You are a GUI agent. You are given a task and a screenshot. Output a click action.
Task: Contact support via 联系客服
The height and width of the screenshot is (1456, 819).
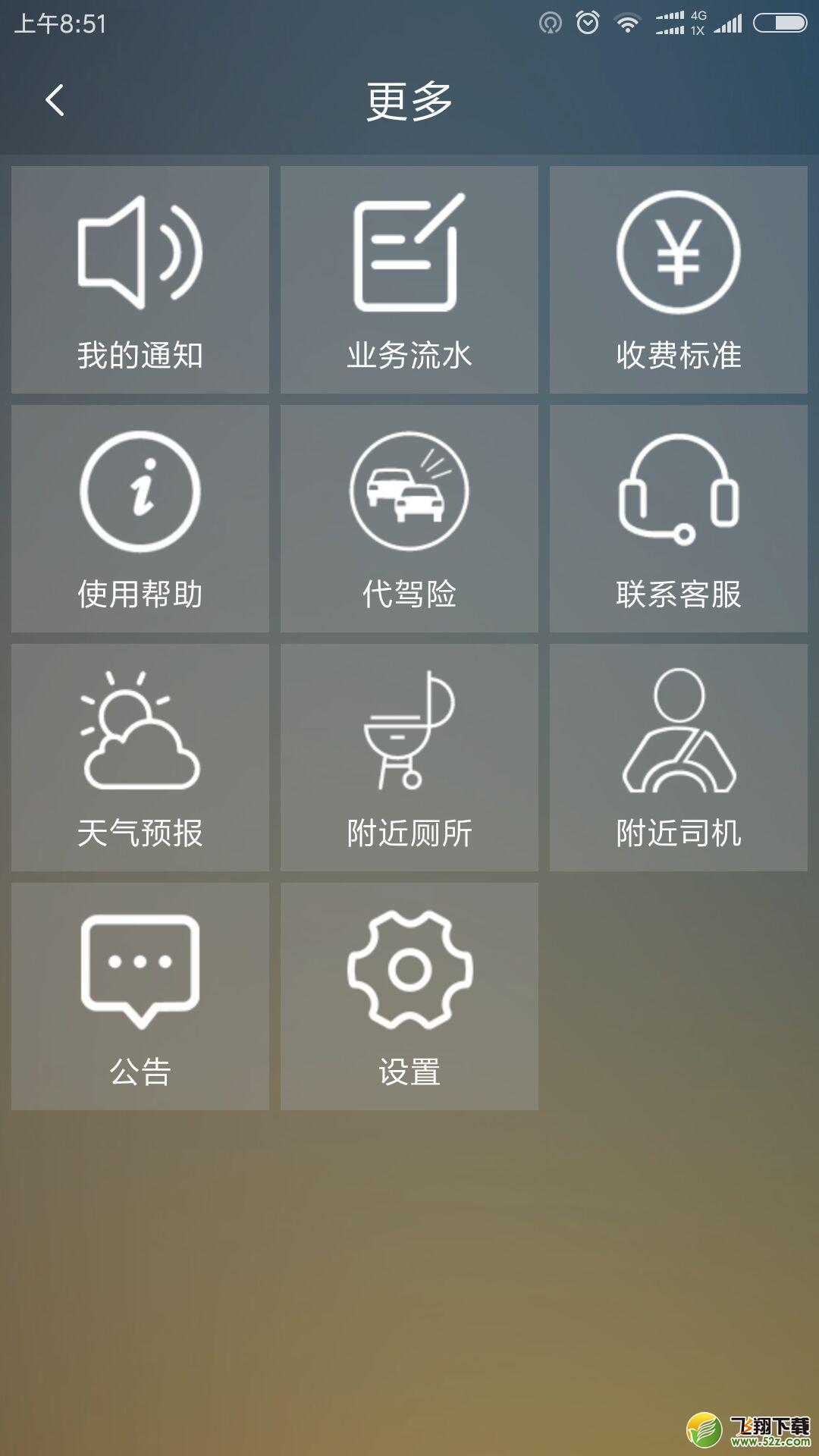(x=679, y=519)
